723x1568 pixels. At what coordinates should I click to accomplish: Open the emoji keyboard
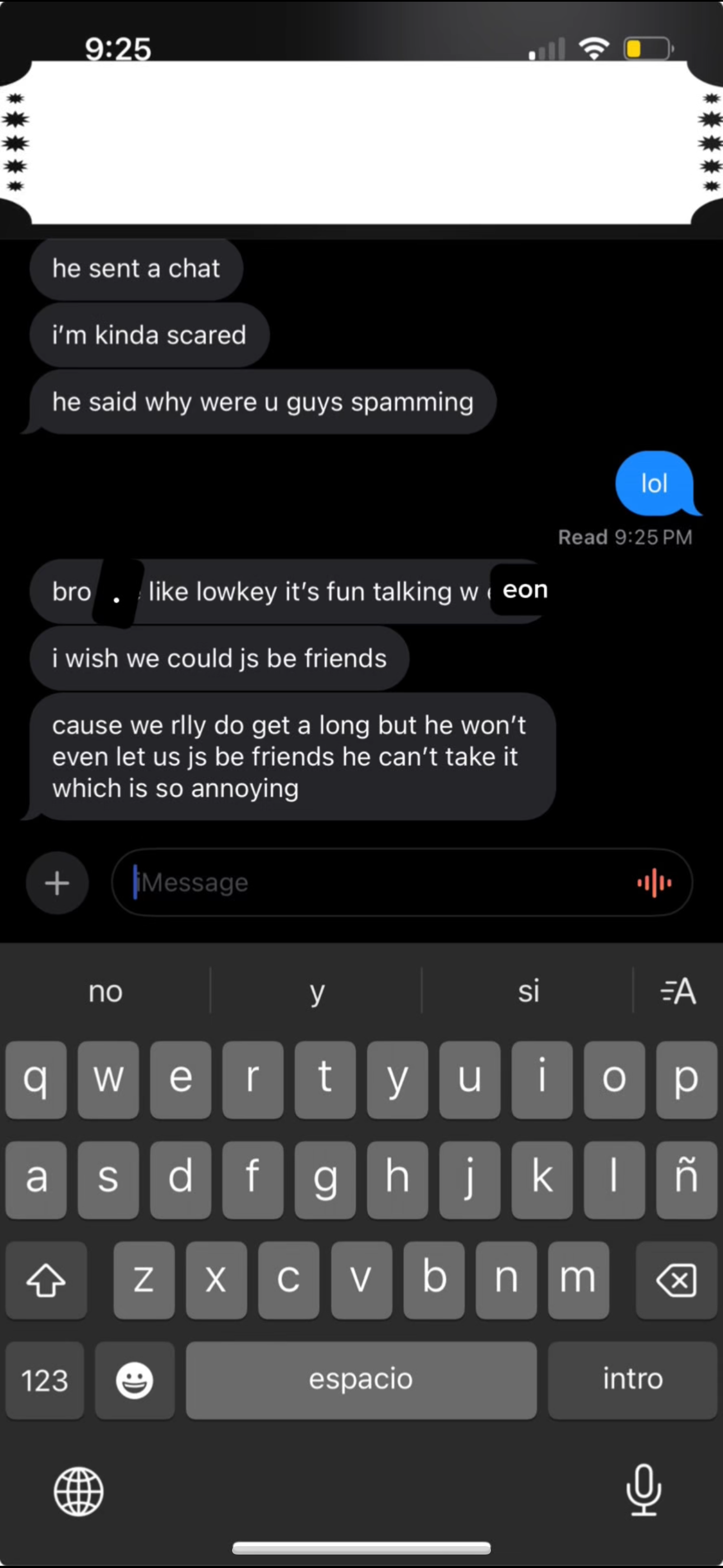pyautogui.click(x=135, y=1380)
